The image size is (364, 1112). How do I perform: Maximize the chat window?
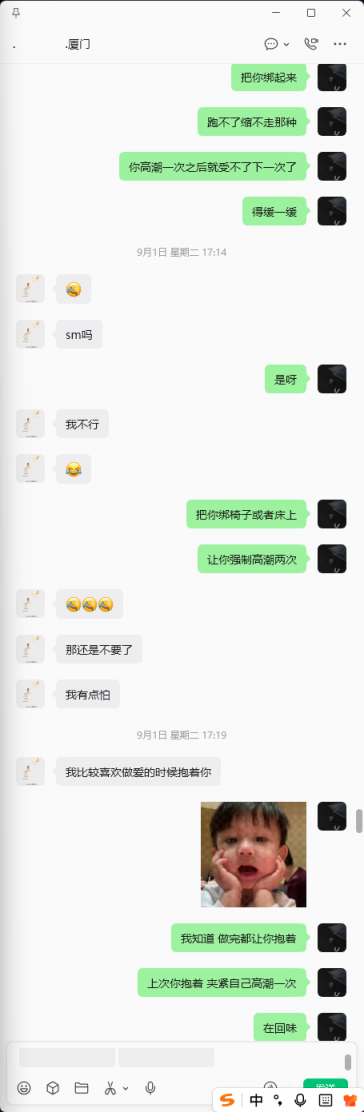click(x=311, y=13)
